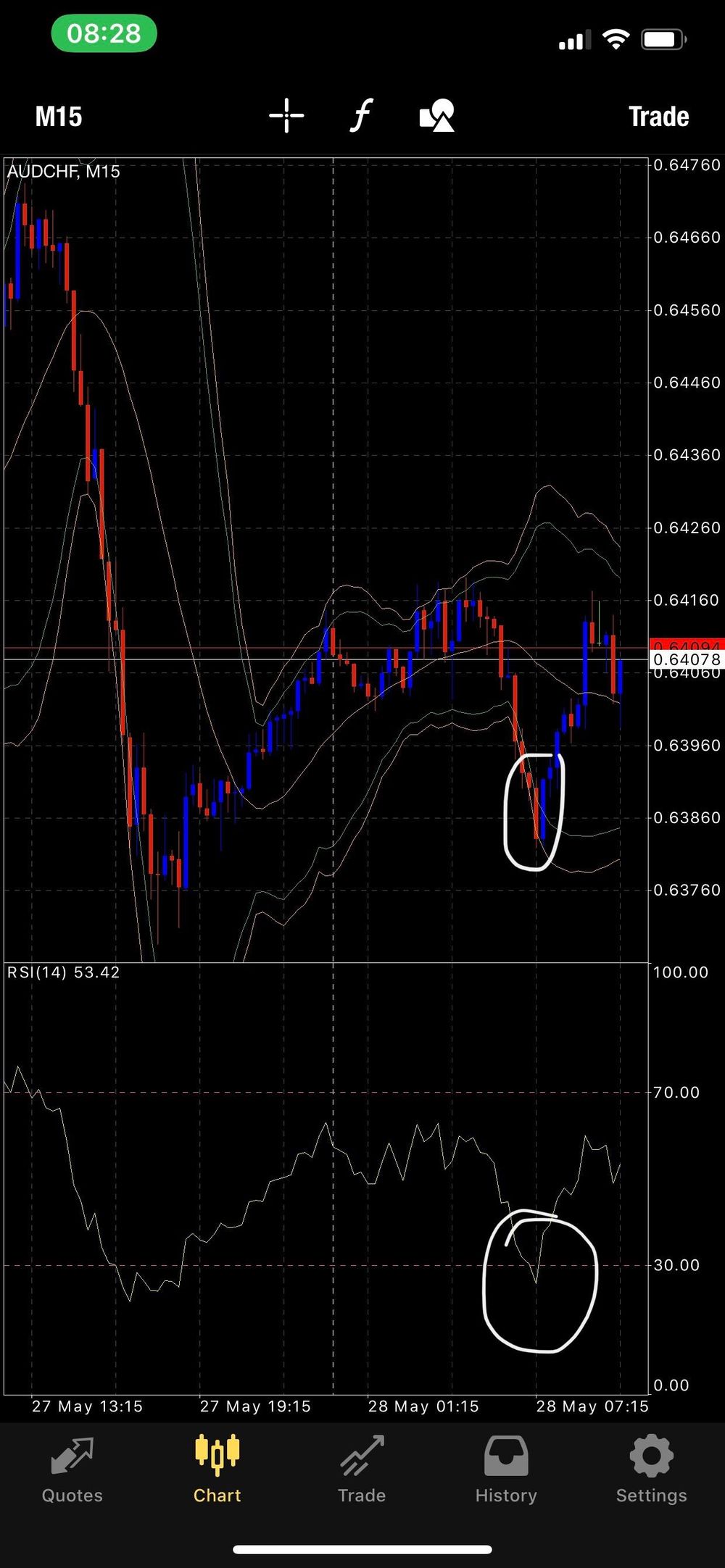Enable the crosshair tool
Screen dimensions: 725x1568
click(x=286, y=116)
